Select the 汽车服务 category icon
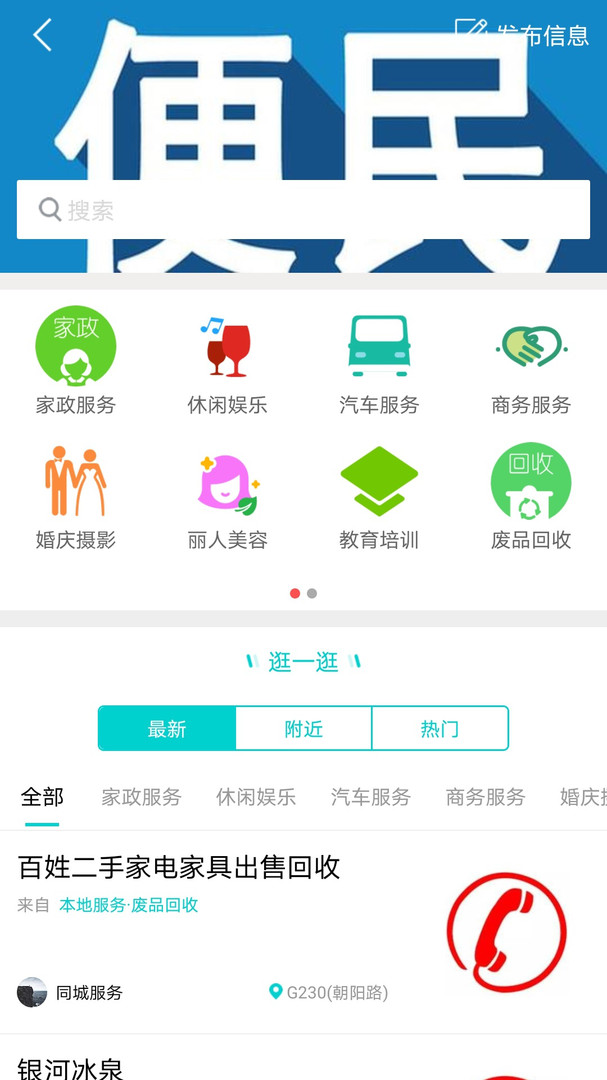This screenshot has width=607, height=1080. pyautogui.click(x=379, y=346)
